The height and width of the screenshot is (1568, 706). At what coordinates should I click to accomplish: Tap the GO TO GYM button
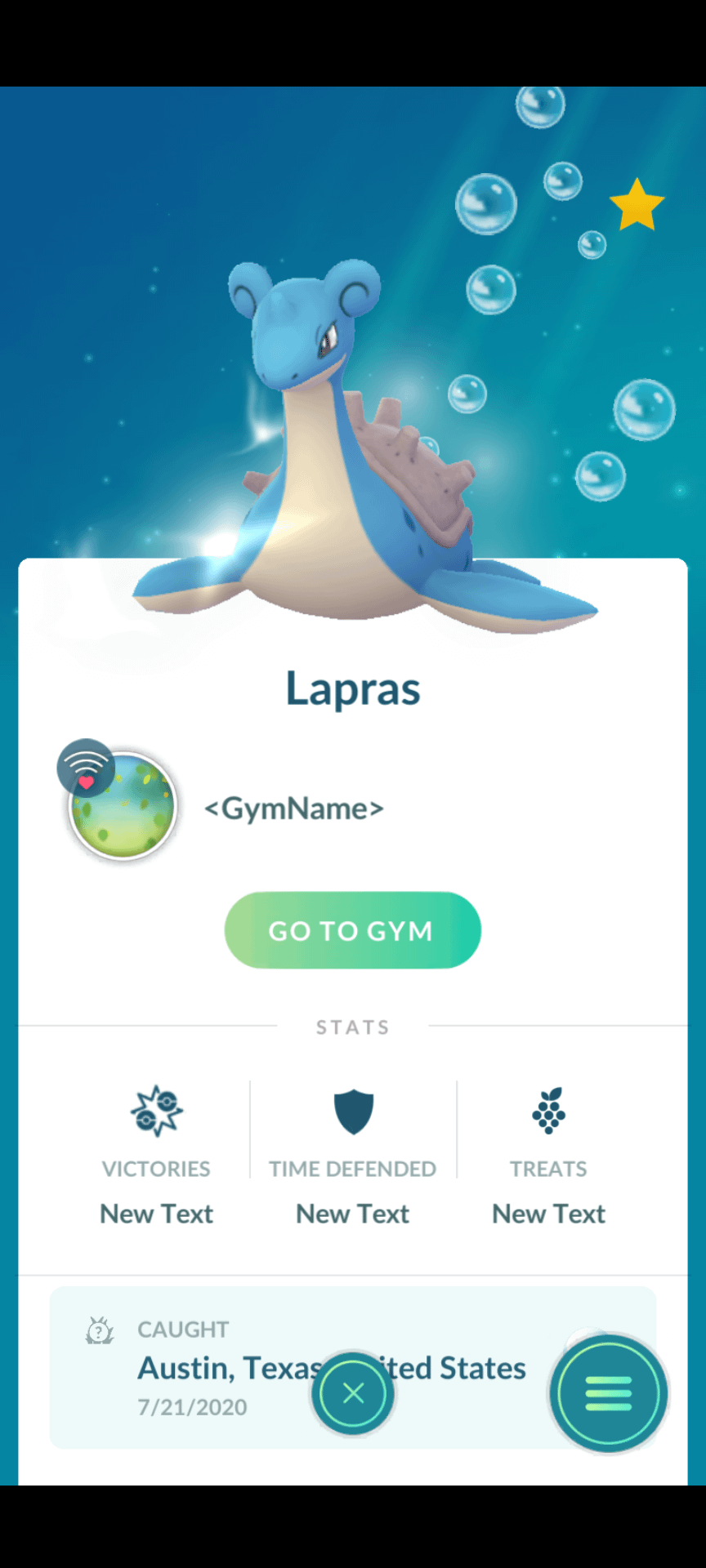[x=352, y=930]
